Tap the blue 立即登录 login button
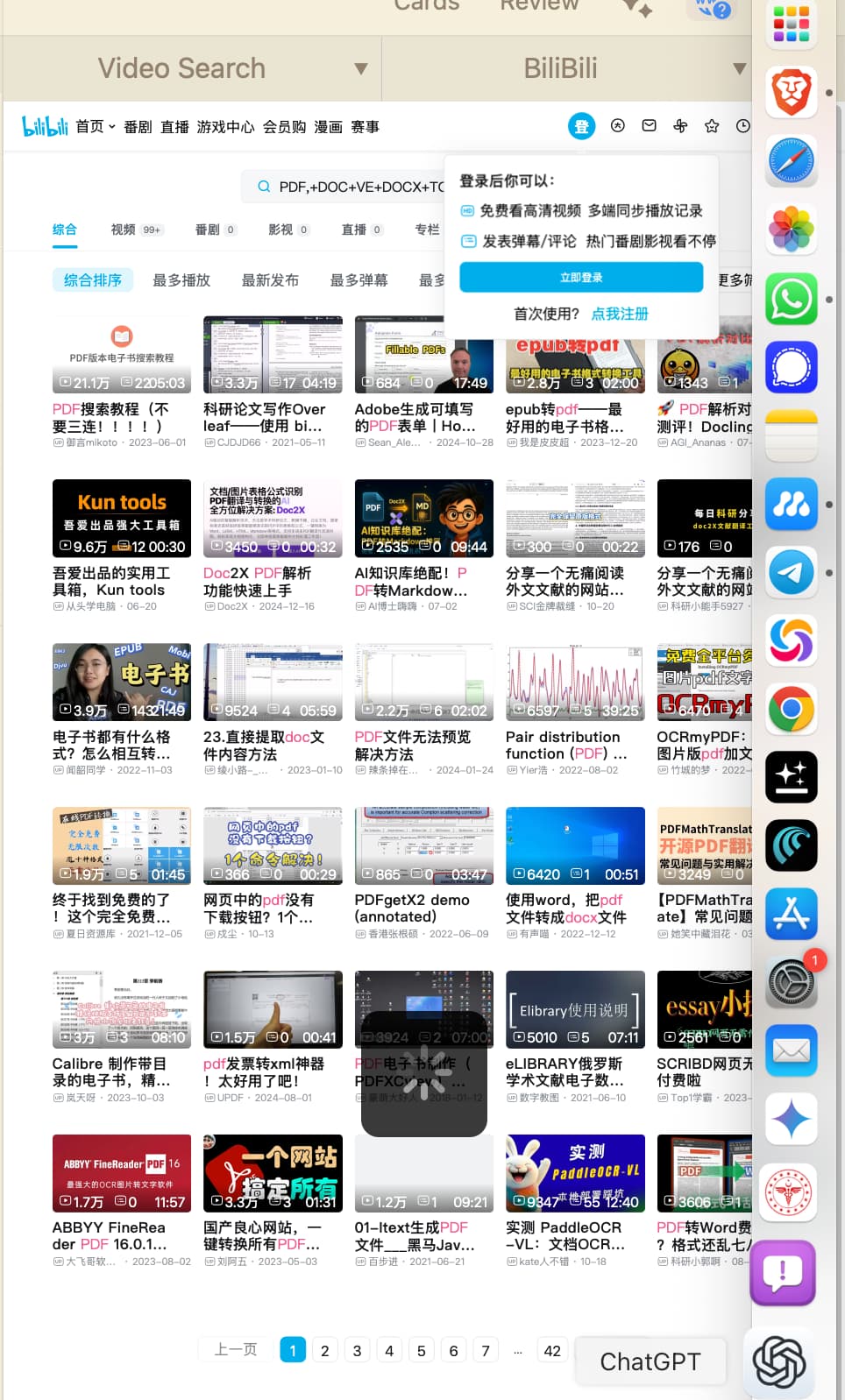The image size is (845, 1400). [x=581, y=278]
